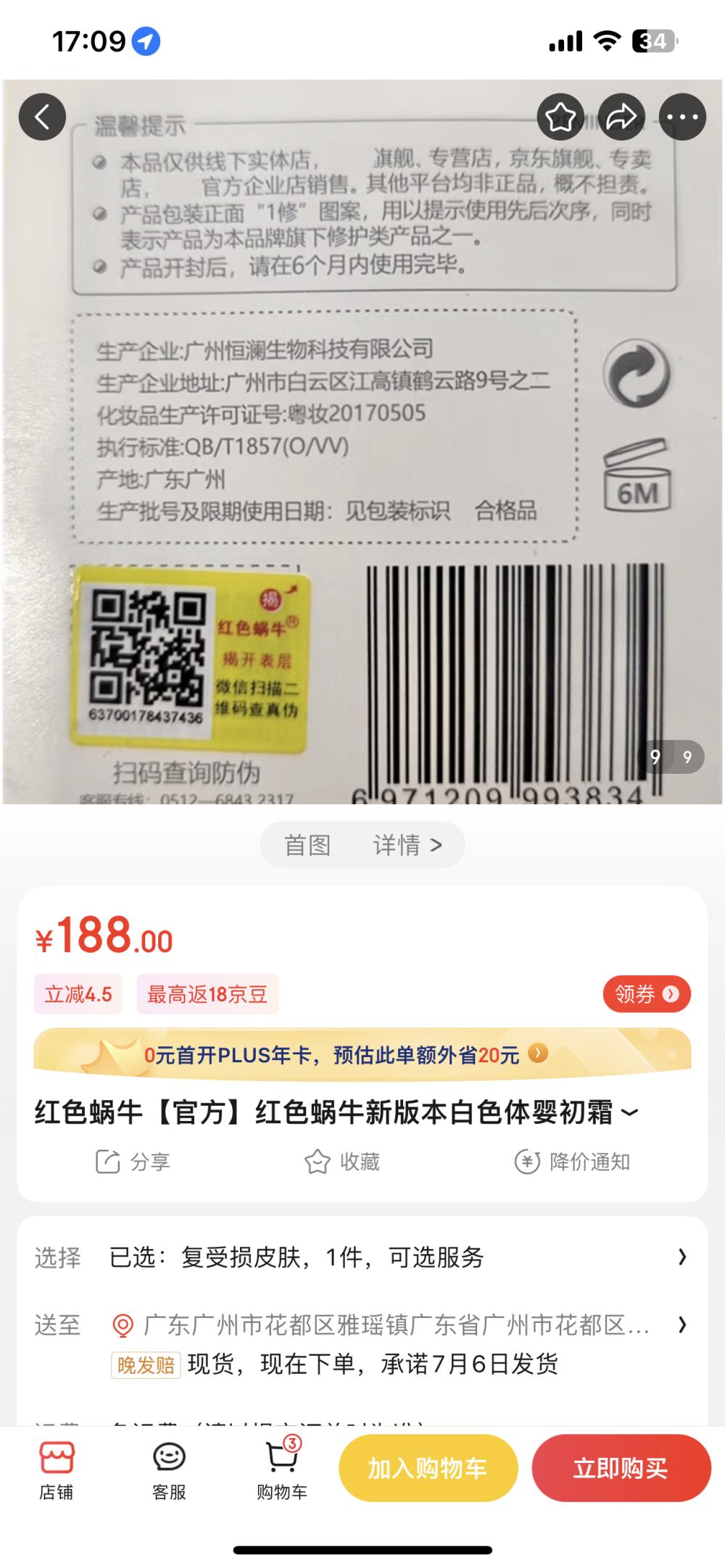The image size is (725, 1568).
Task: Toggle the favorite star at top of image
Action: click(x=560, y=116)
